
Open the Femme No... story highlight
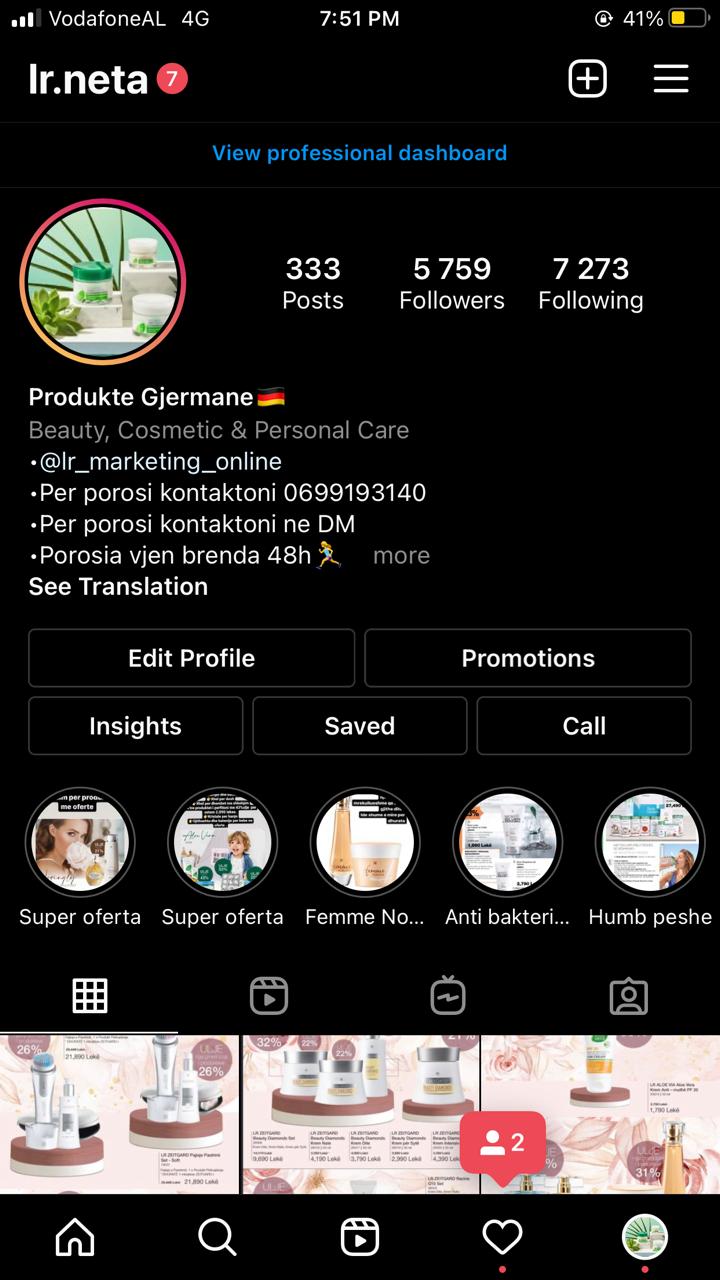point(364,842)
